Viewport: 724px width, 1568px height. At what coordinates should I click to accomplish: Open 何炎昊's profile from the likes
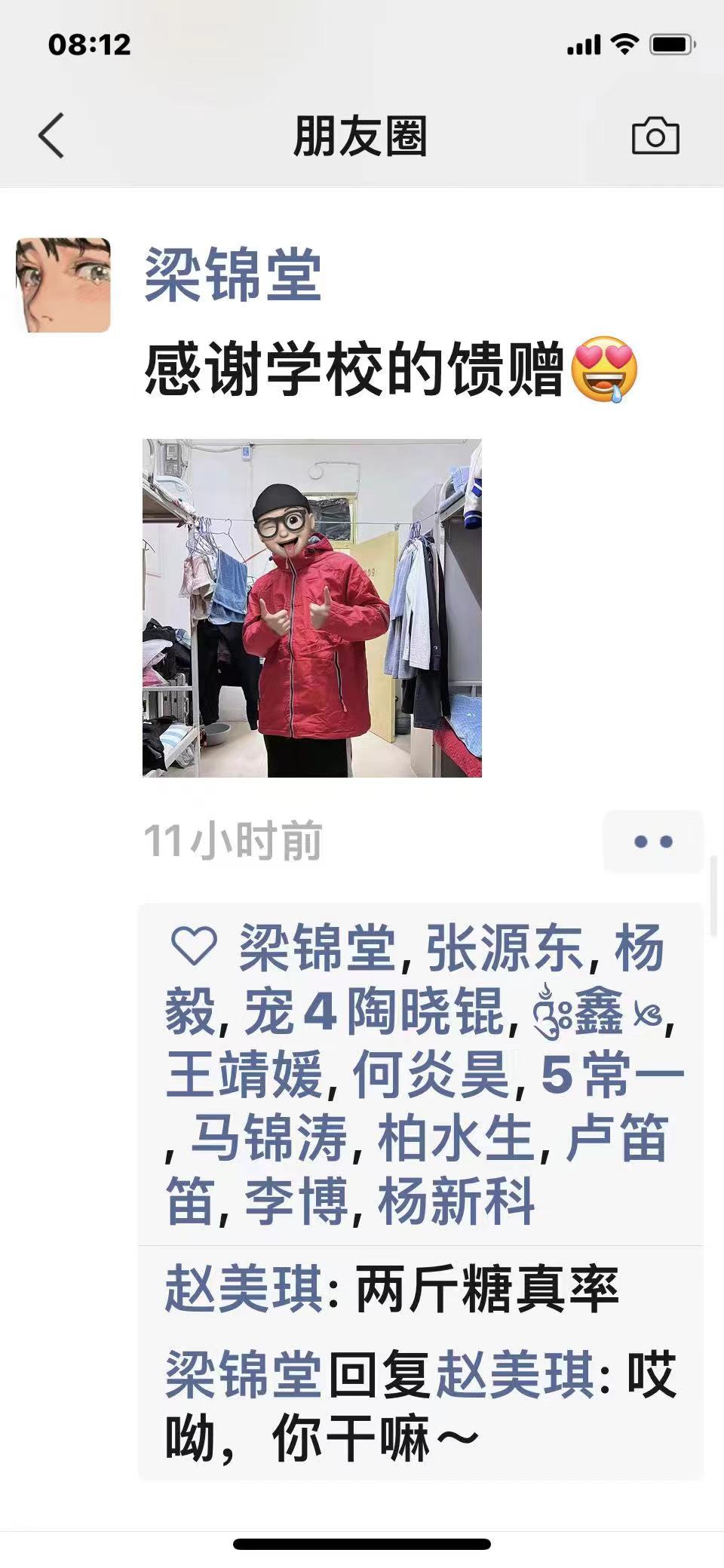(x=431, y=1075)
